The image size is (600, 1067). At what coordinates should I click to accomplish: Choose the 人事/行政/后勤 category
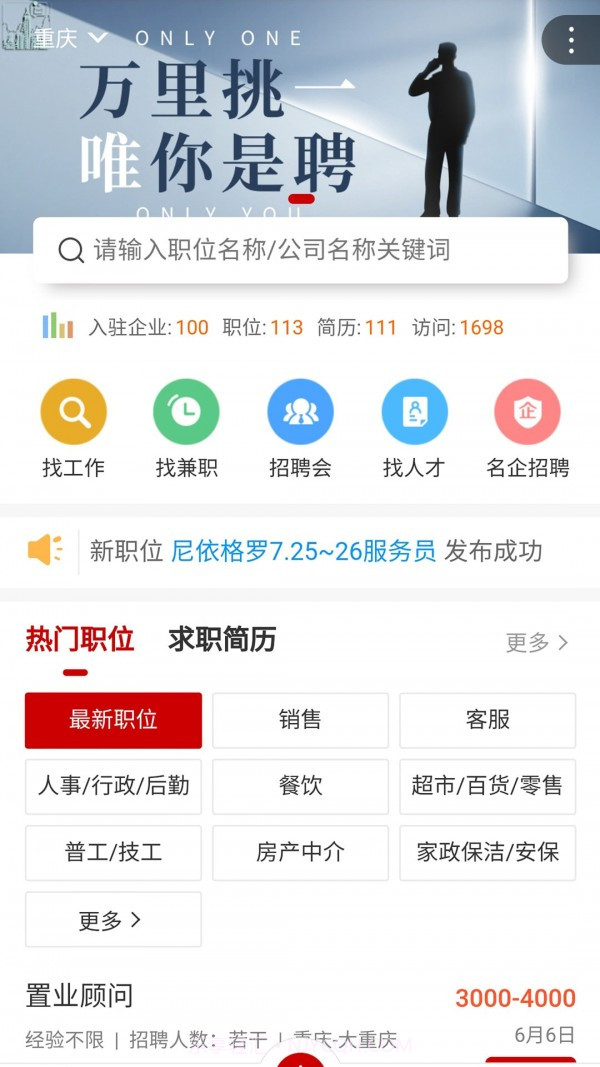pos(113,787)
